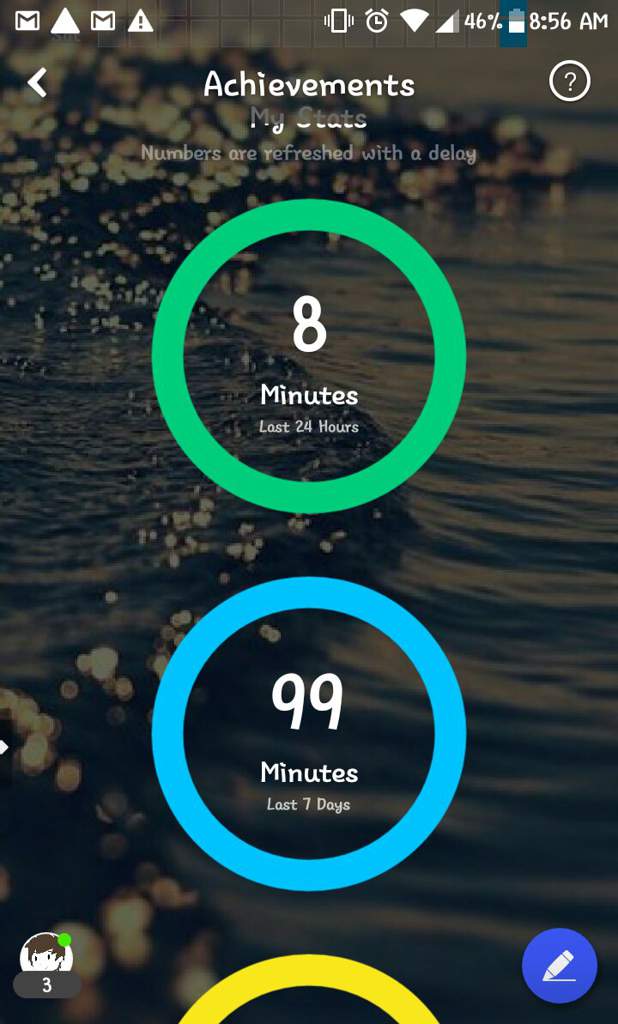
Task: Tap the blue pencil compose button
Action: pyautogui.click(x=559, y=966)
